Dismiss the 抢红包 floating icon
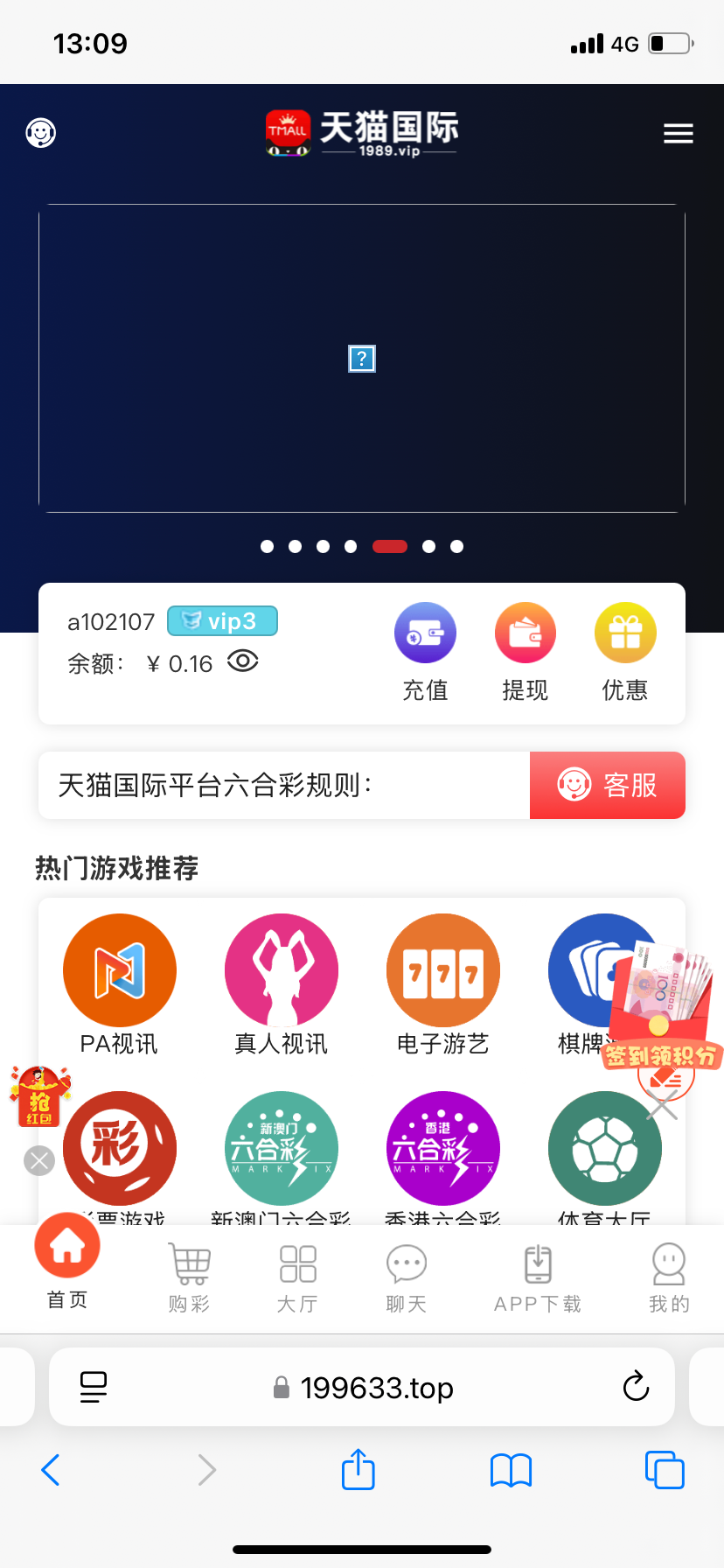724x1568 pixels. click(39, 1161)
